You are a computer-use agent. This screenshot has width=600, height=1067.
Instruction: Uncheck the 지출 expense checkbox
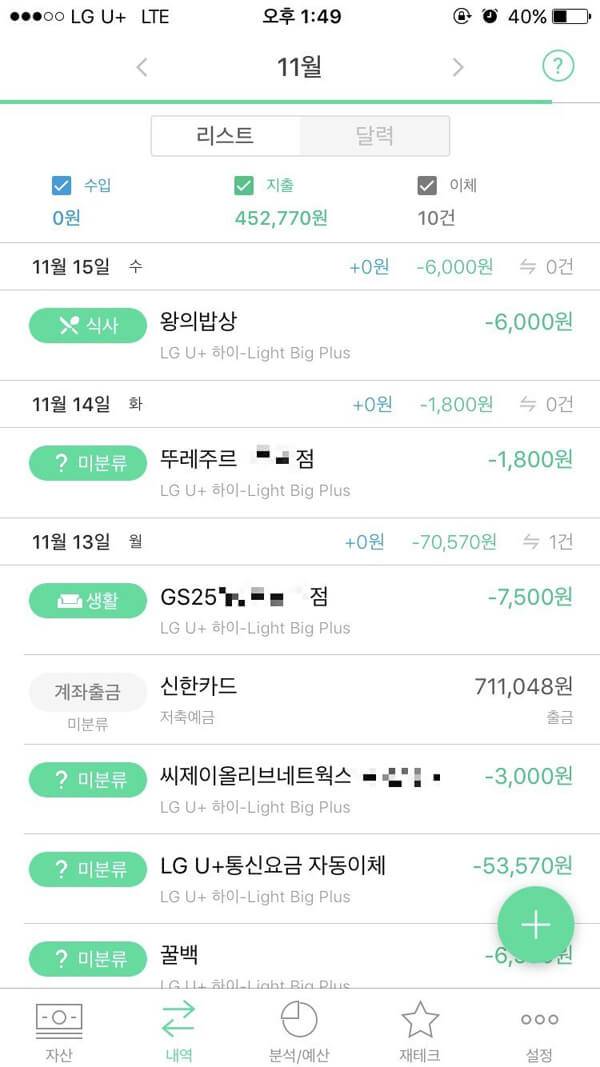(243, 185)
